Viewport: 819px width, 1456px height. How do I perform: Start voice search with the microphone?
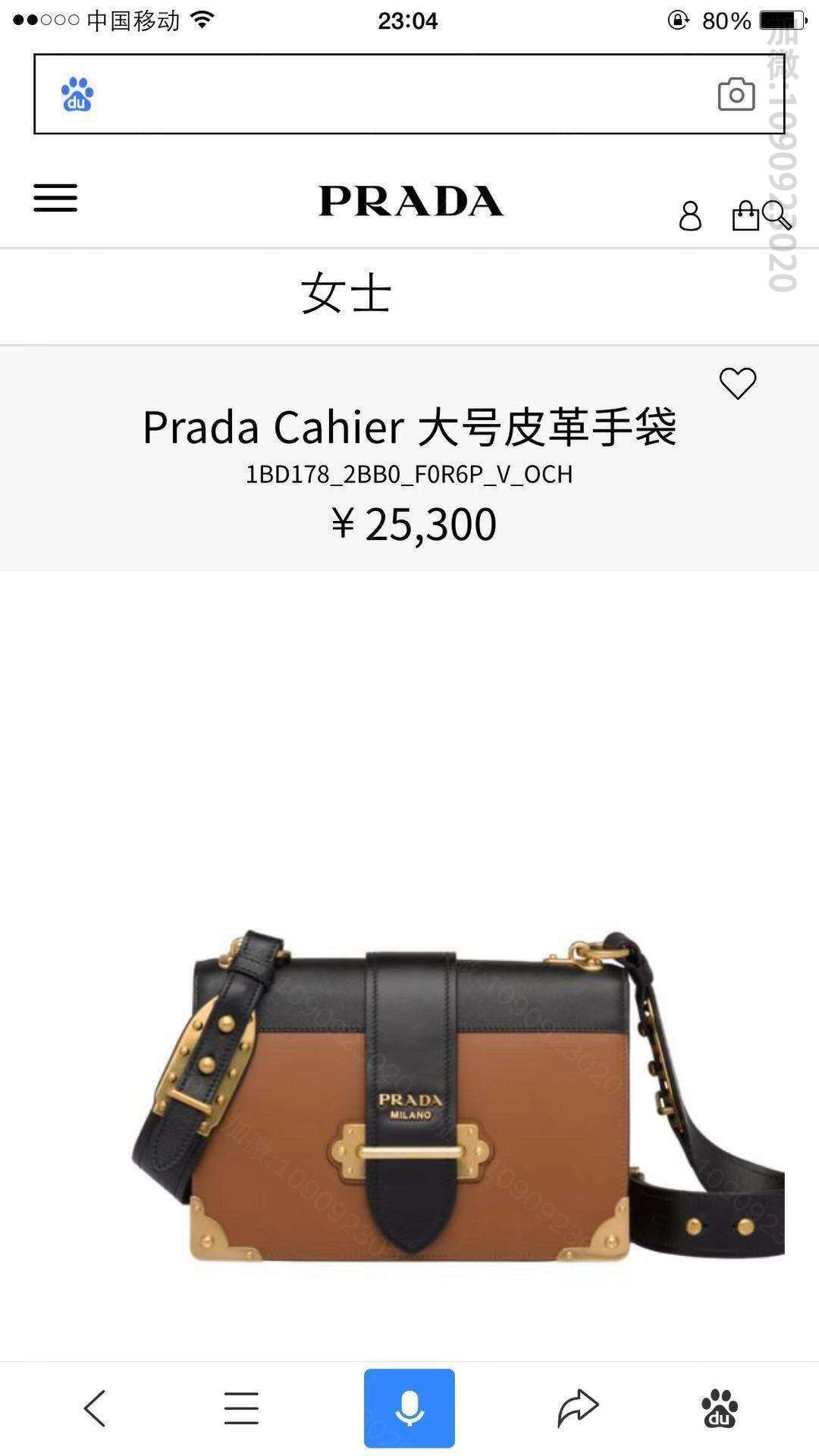(409, 1408)
